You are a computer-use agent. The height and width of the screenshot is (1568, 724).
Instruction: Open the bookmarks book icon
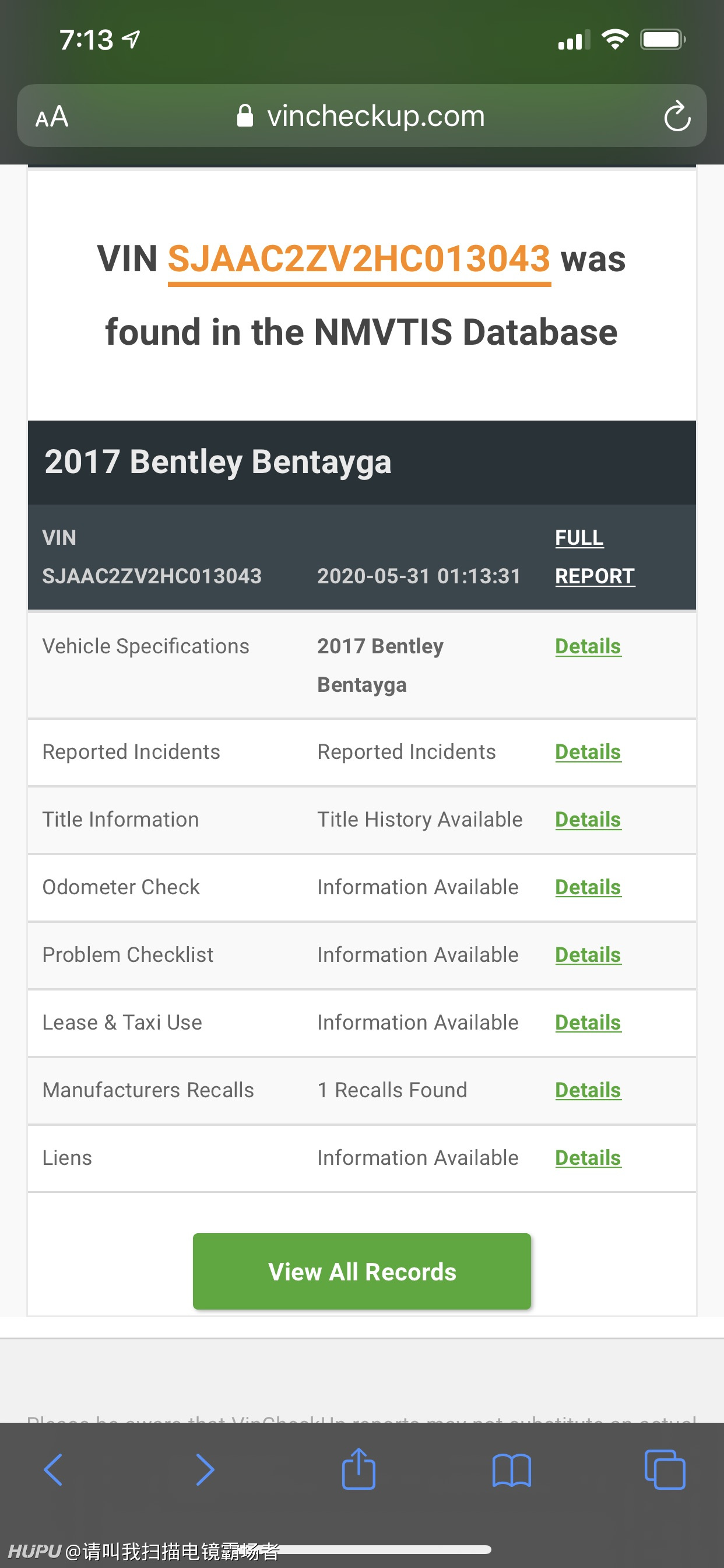click(512, 1471)
